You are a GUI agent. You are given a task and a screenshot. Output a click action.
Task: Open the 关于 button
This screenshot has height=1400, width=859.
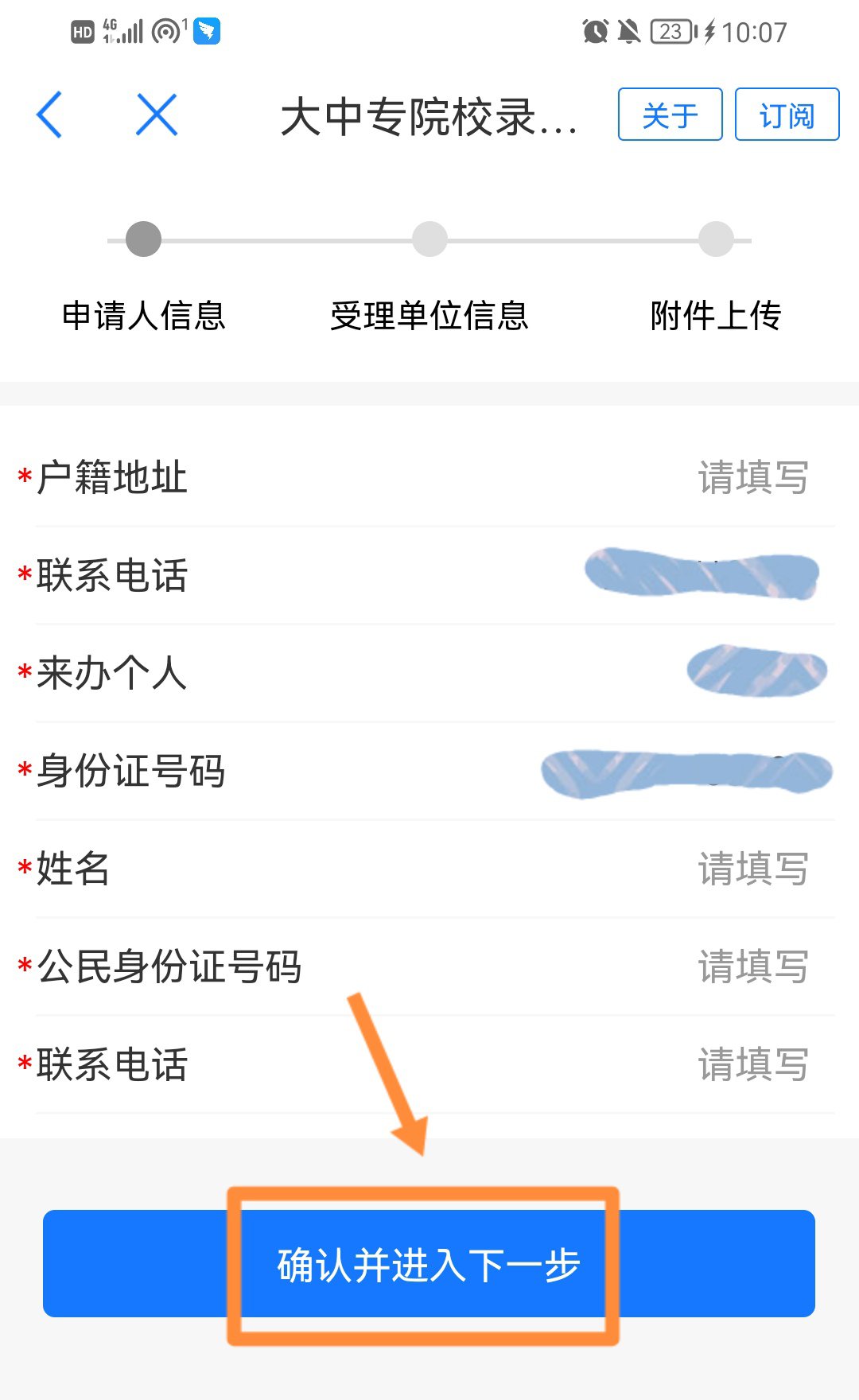click(670, 115)
